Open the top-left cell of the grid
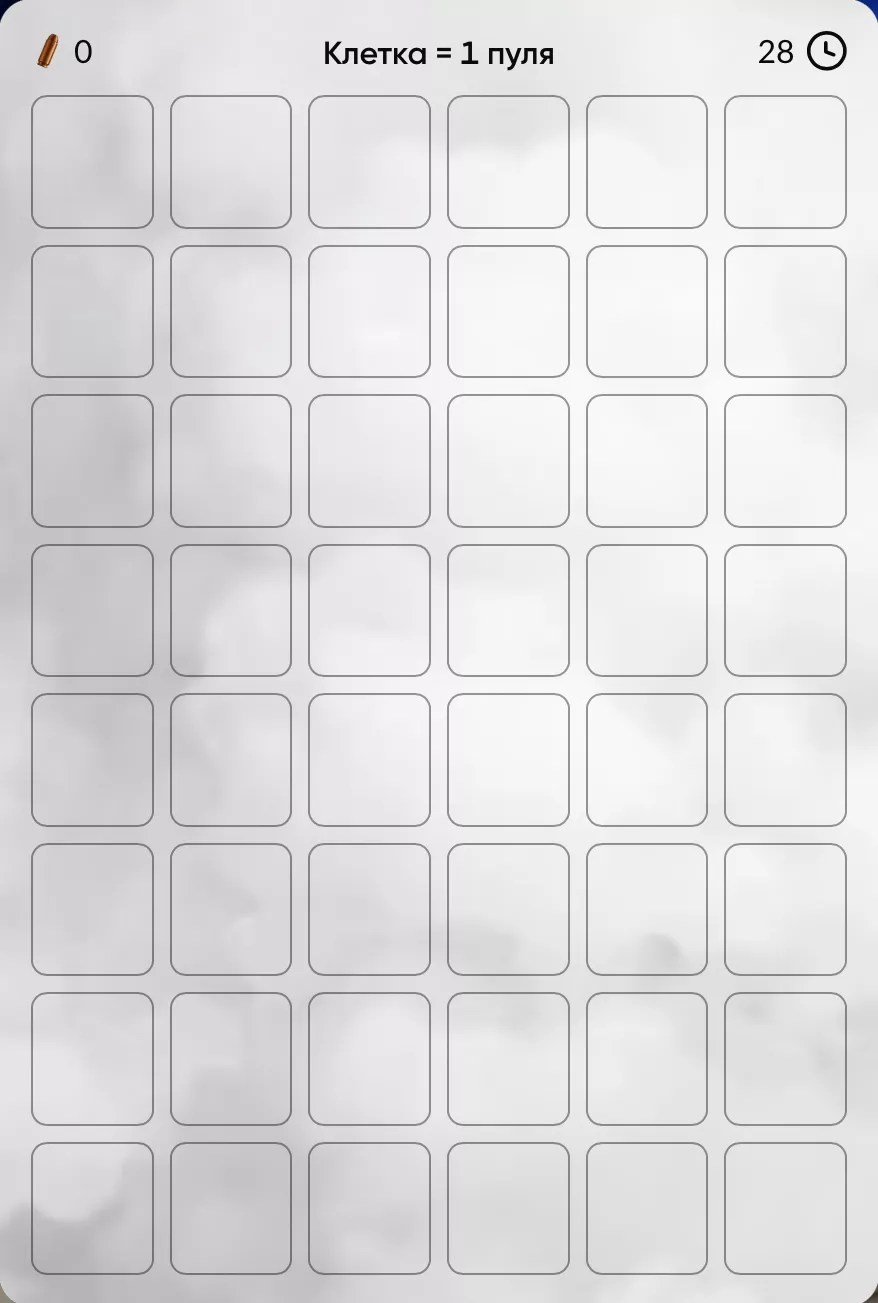 click(x=92, y=162)
